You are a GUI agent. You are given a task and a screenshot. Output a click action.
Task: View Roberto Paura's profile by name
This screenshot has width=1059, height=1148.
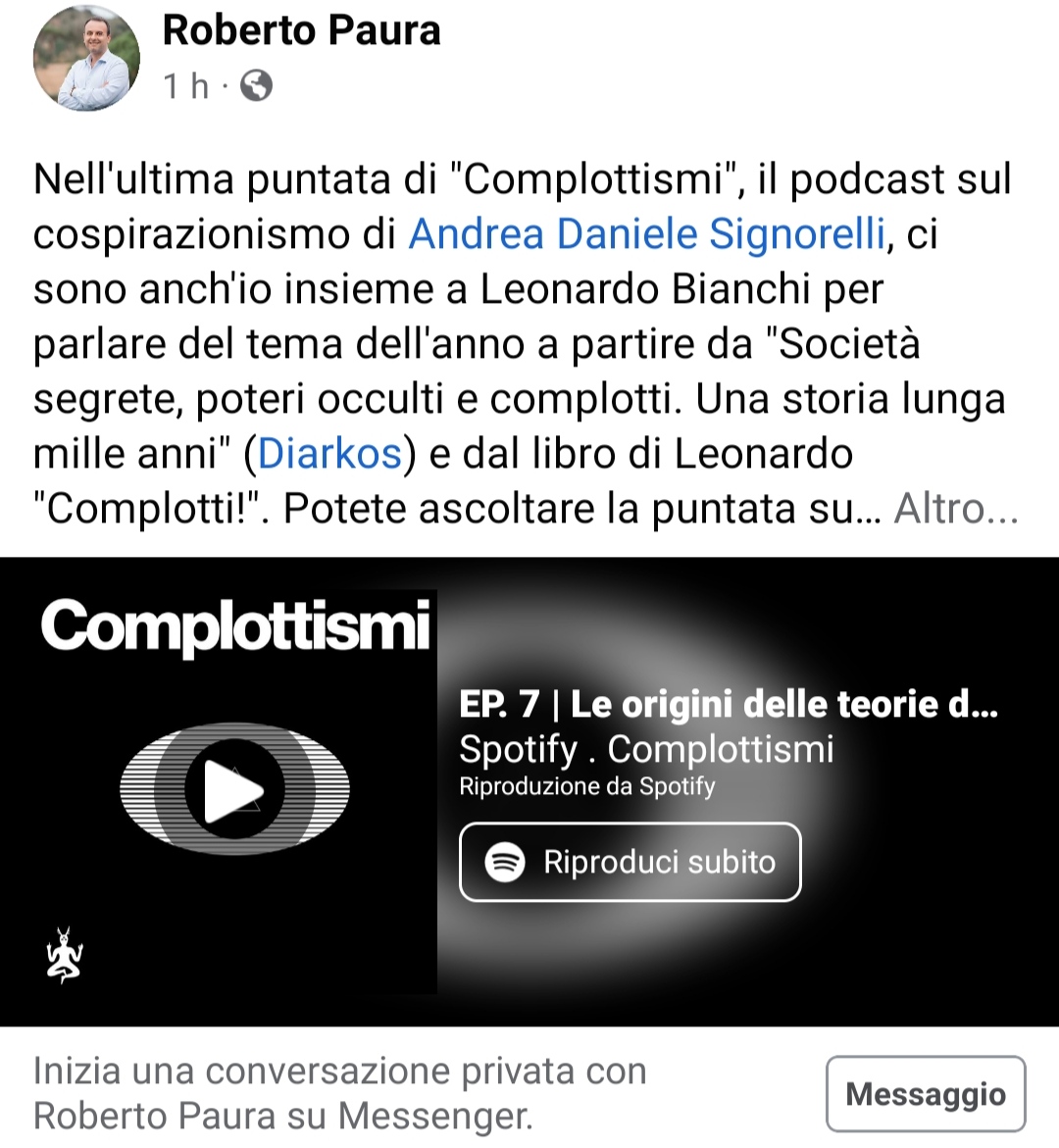pos(301,30)
